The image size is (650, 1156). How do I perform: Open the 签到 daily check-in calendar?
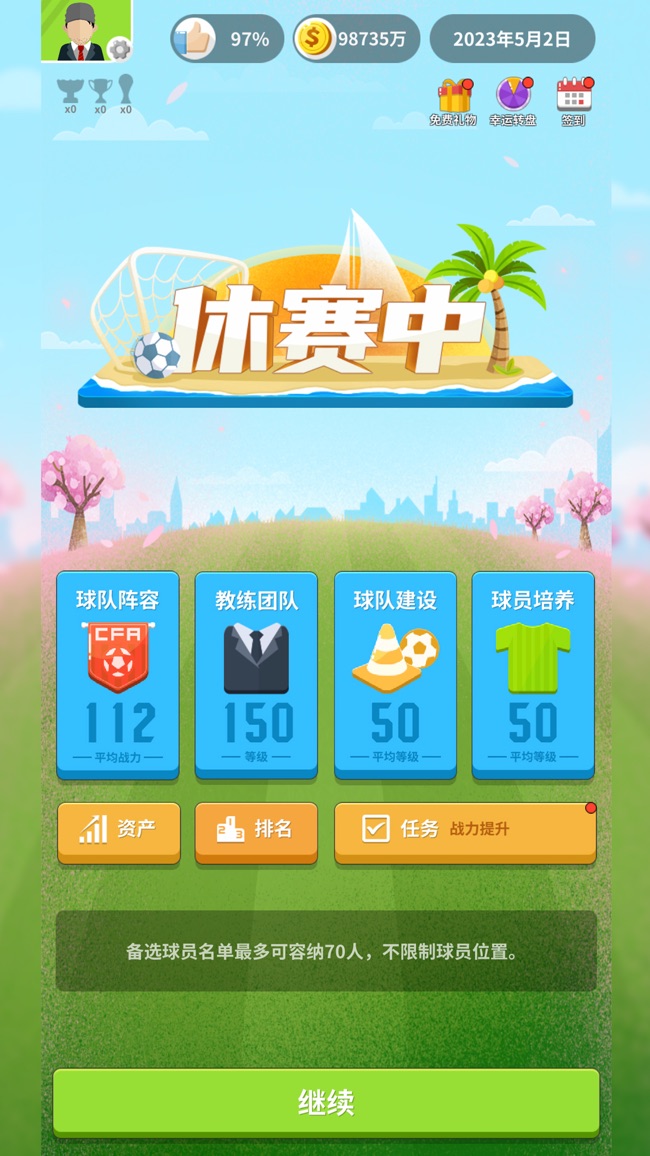[x=574, y=101]
